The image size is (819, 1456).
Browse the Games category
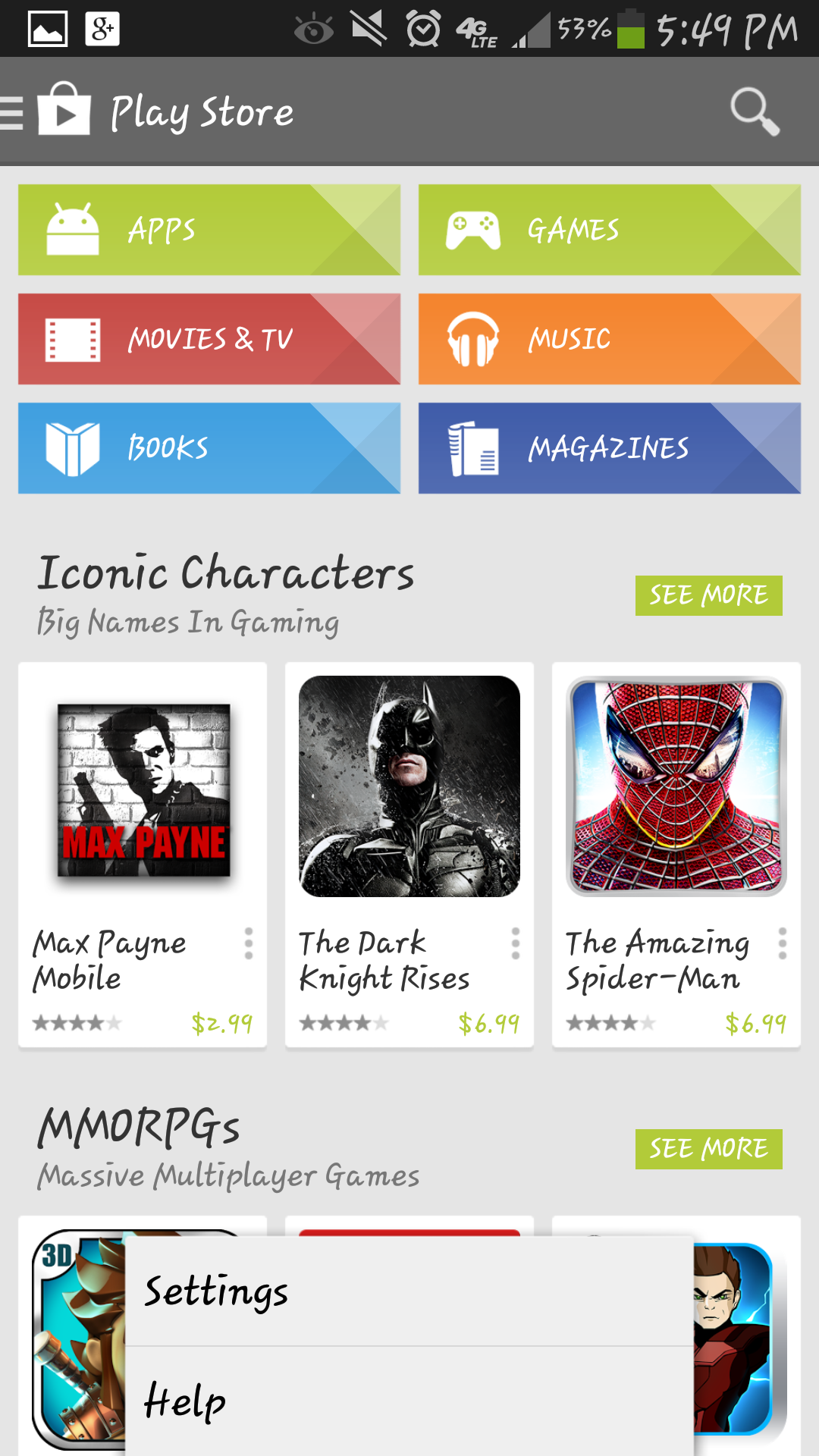(609, 230)
